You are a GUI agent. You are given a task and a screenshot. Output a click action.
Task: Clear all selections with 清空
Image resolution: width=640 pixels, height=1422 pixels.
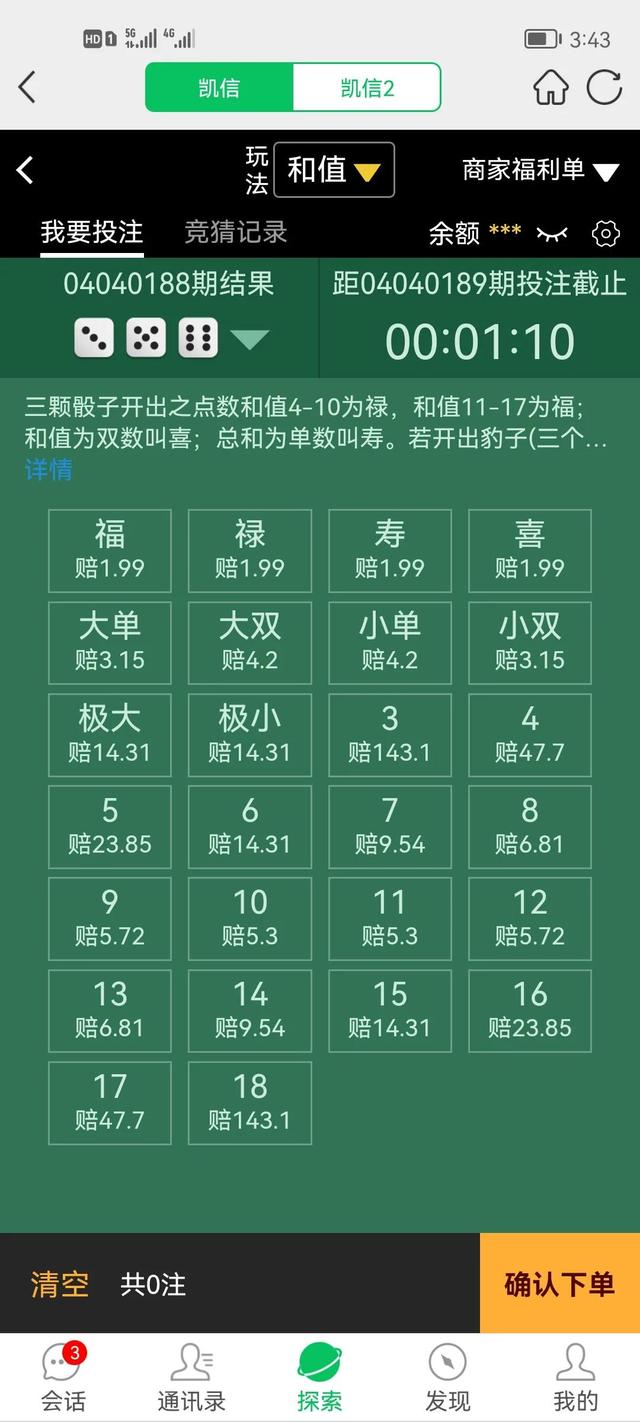click(x=60, y=1284)
